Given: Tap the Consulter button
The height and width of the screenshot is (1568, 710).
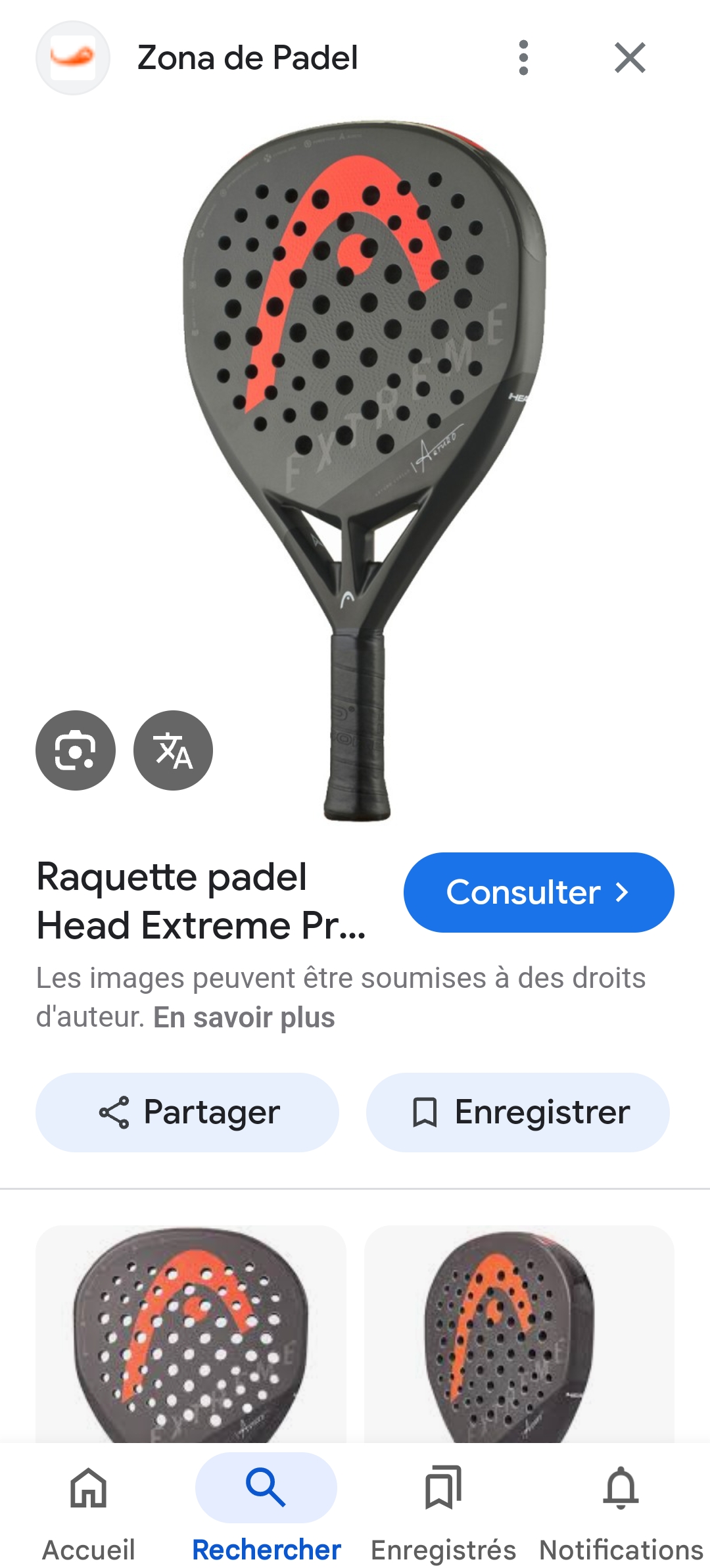Looking at the screenshot, I should 538,893.
